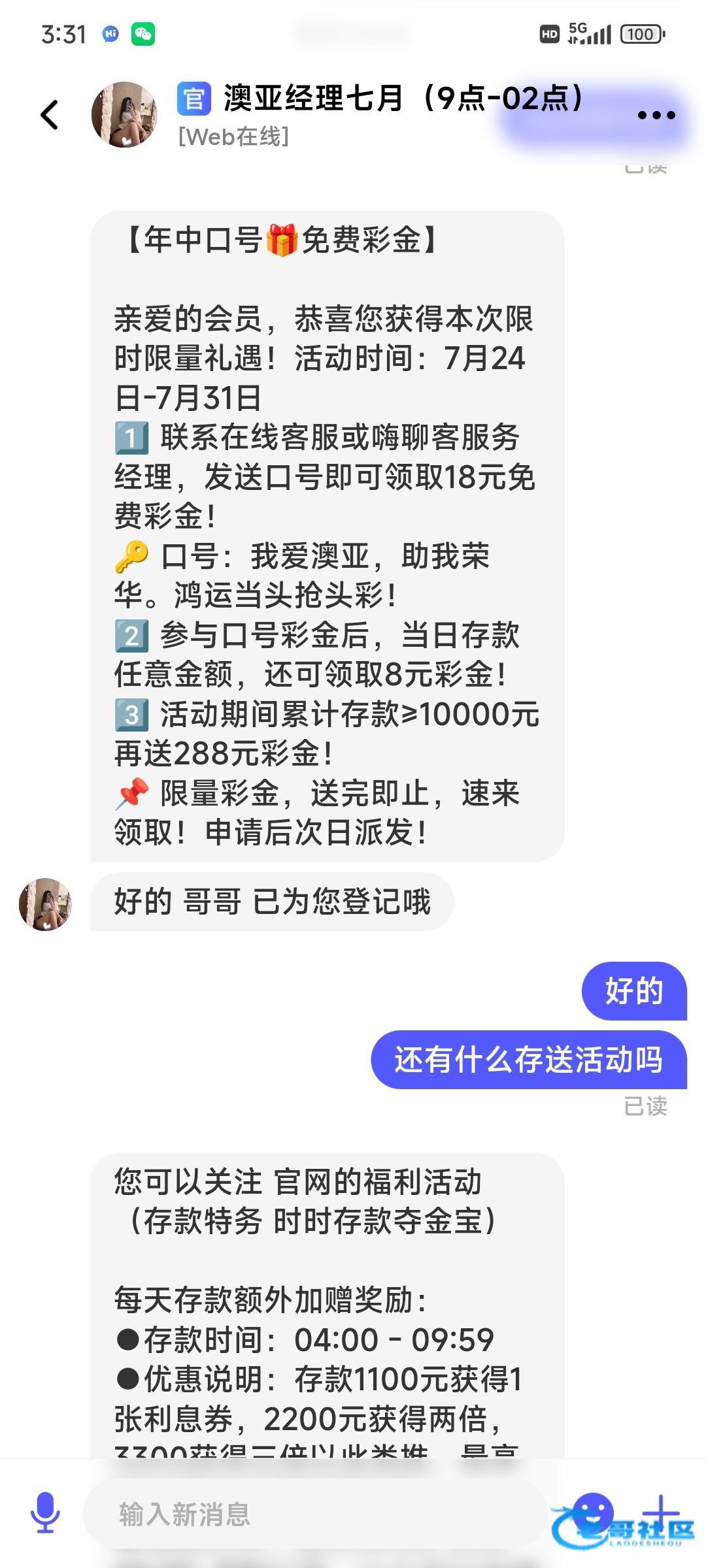Focus the 输入新消息 message field
Screen dimensions: 706x1568
pyautogui.click(x=314, y=1514)
